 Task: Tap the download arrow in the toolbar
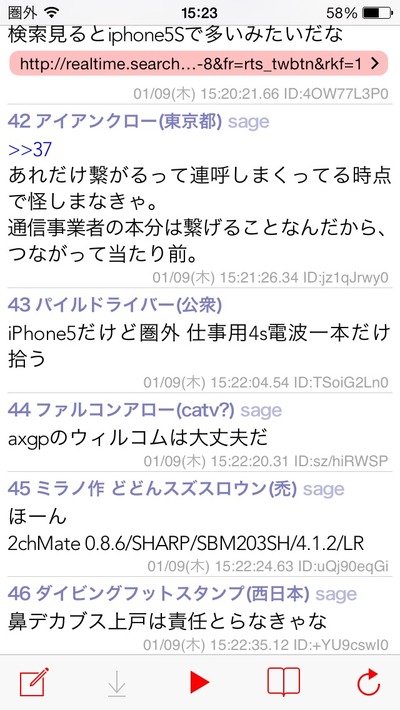coord(117,684)
